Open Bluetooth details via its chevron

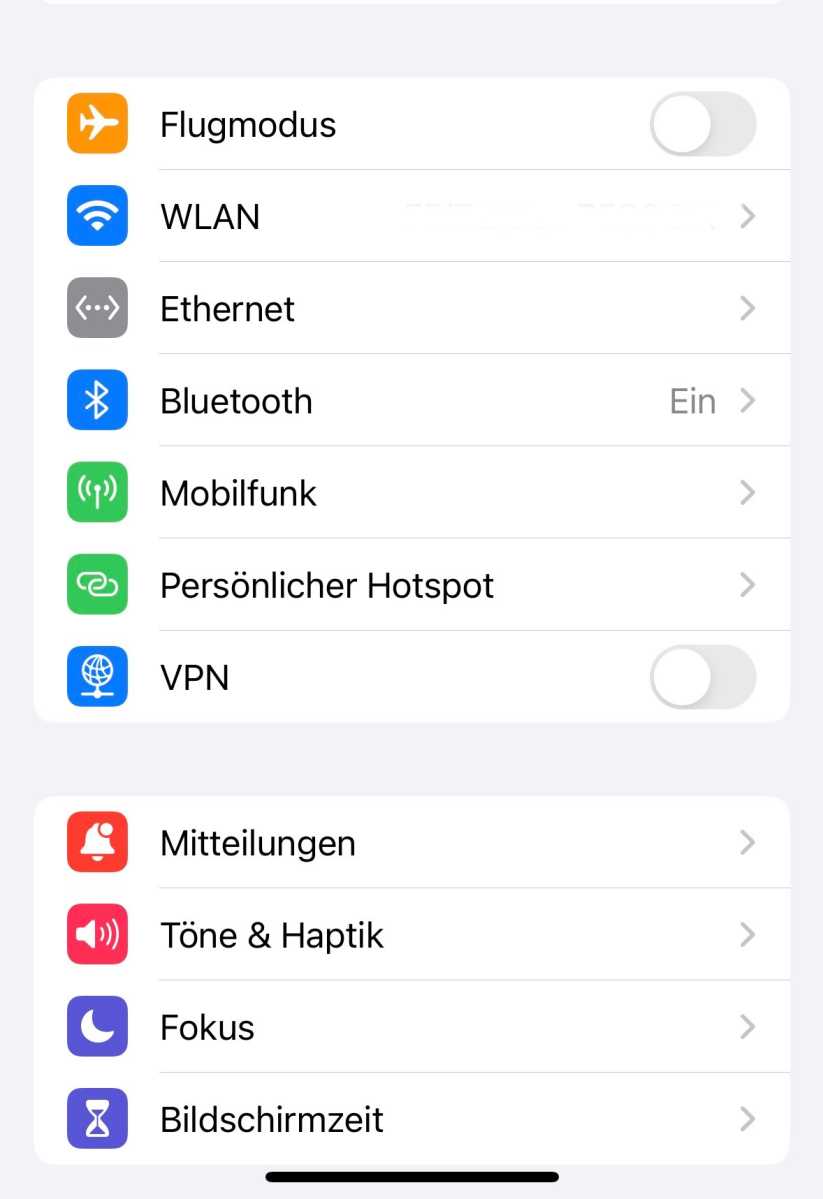[x=747, y=400]
